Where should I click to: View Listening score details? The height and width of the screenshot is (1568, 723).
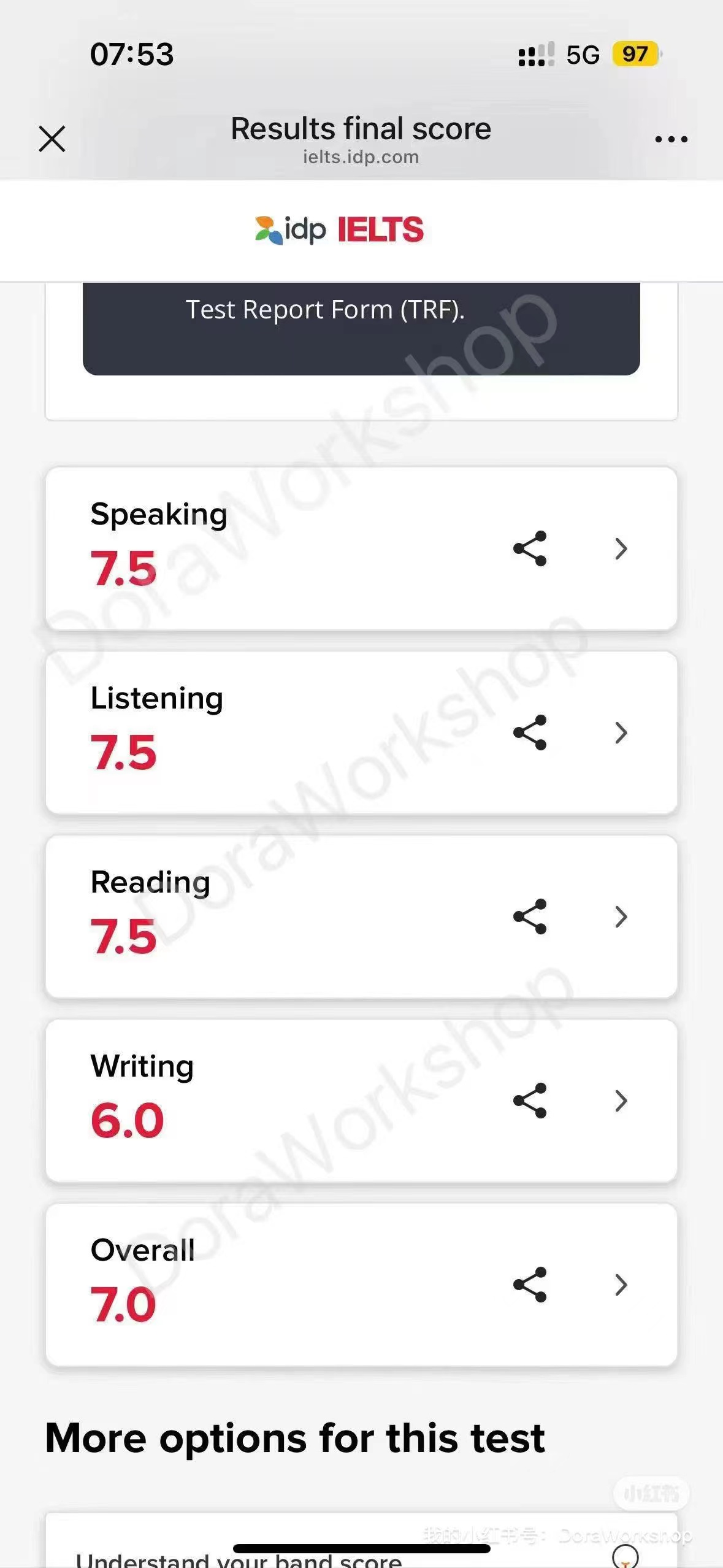pos(621,732)
